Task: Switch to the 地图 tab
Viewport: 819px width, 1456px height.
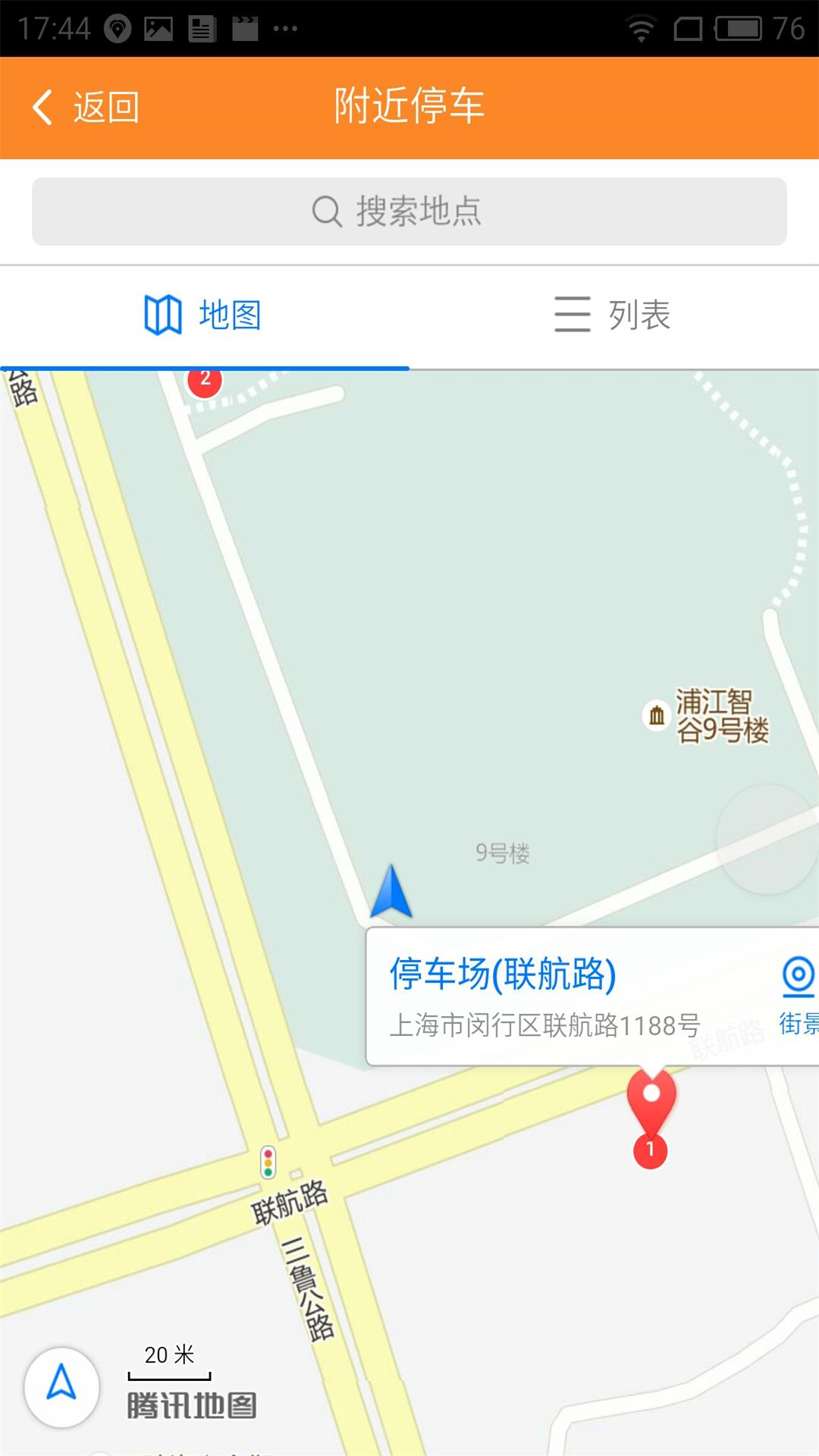Action: [204, 315]
